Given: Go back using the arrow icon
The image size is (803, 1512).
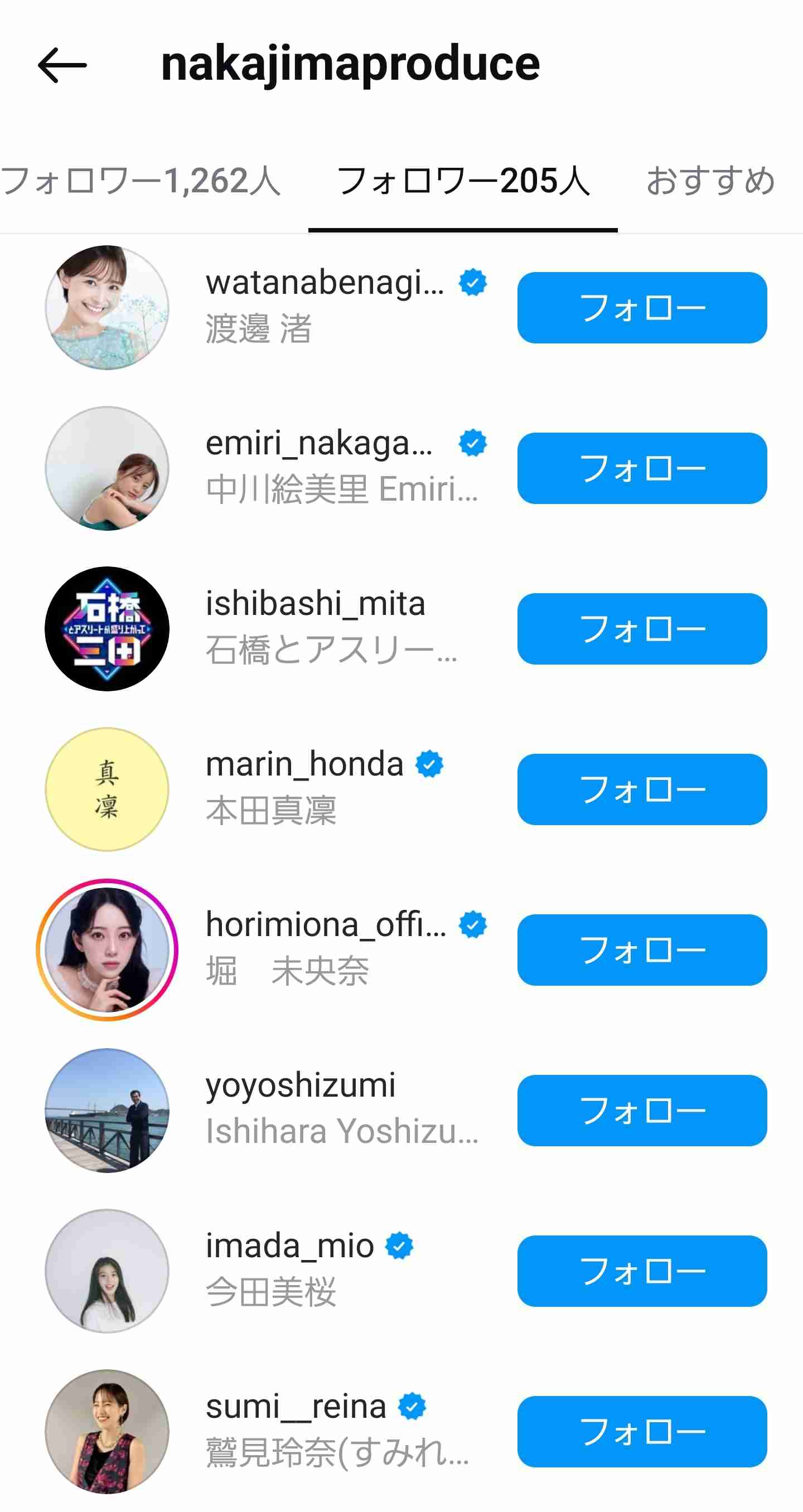Looking at the screenshot, I should click(62, 65).
